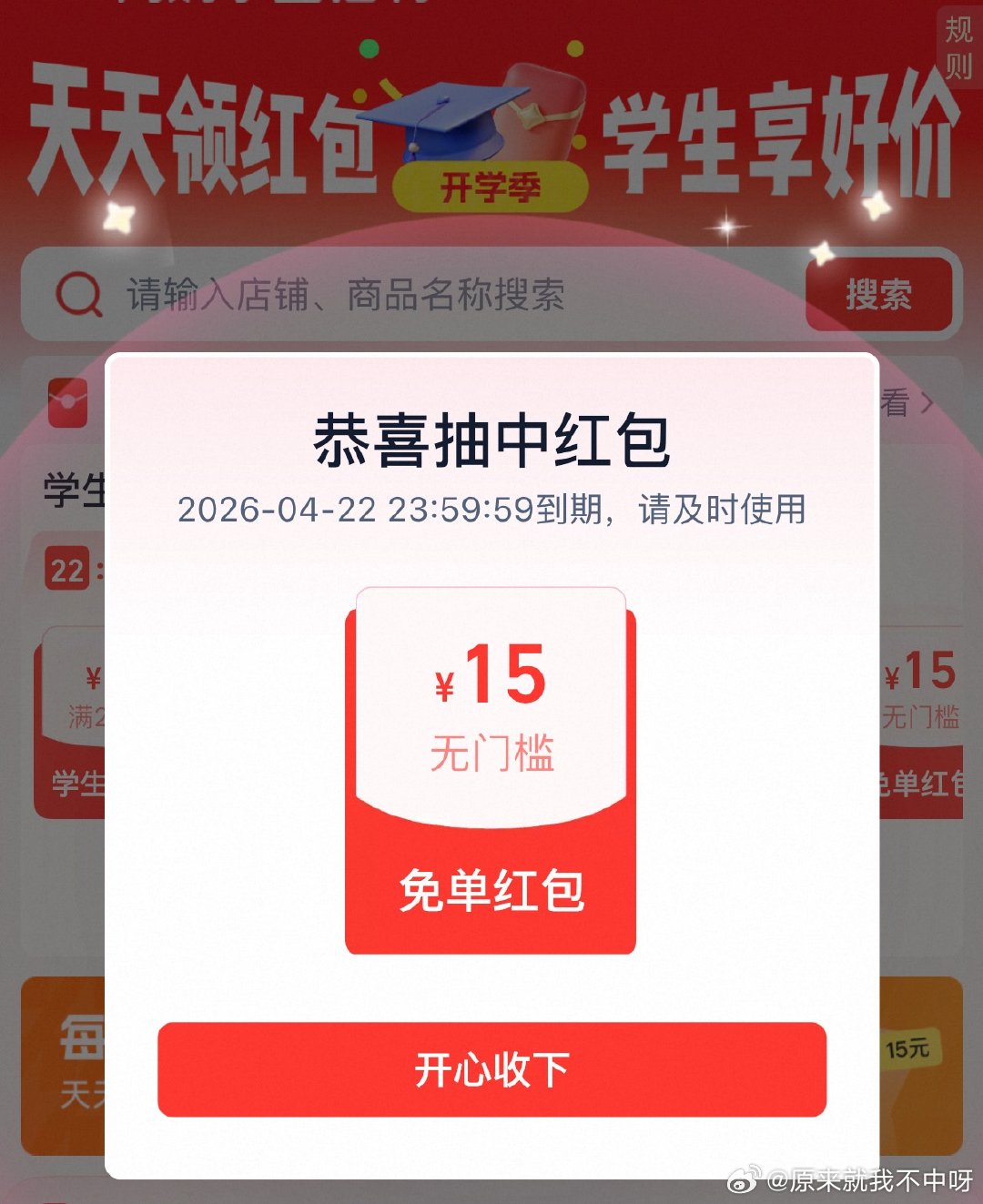This screenshot has height=1204, width=983.
Task: Tap the 搜索 search button
Action: [878, 295]
